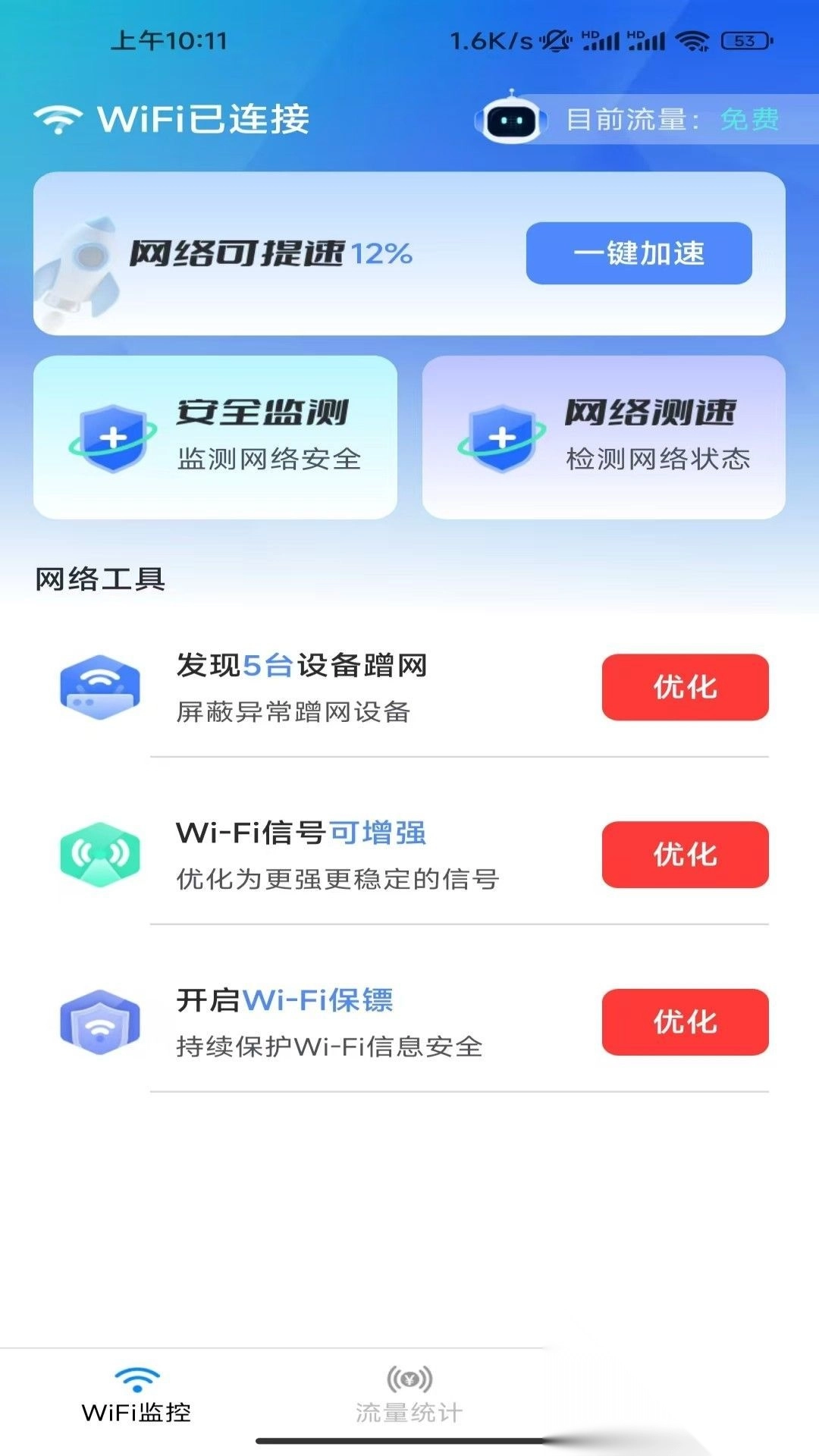This screenshot has width=819, height=1456.
Task: Click 优化 to enable Wi-Fi保镖
Action: 684,1022
